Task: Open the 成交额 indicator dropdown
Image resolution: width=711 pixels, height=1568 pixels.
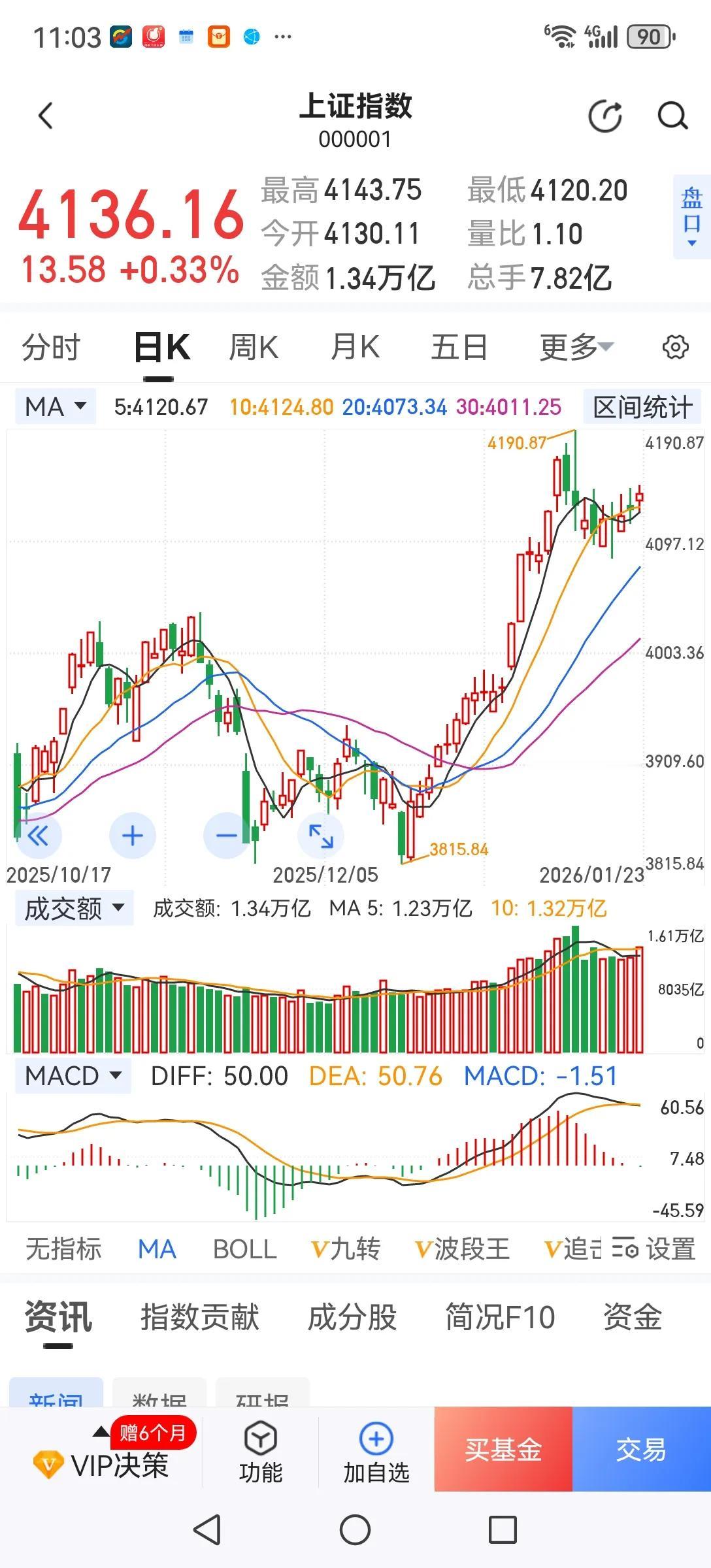Action: (73, 907)
